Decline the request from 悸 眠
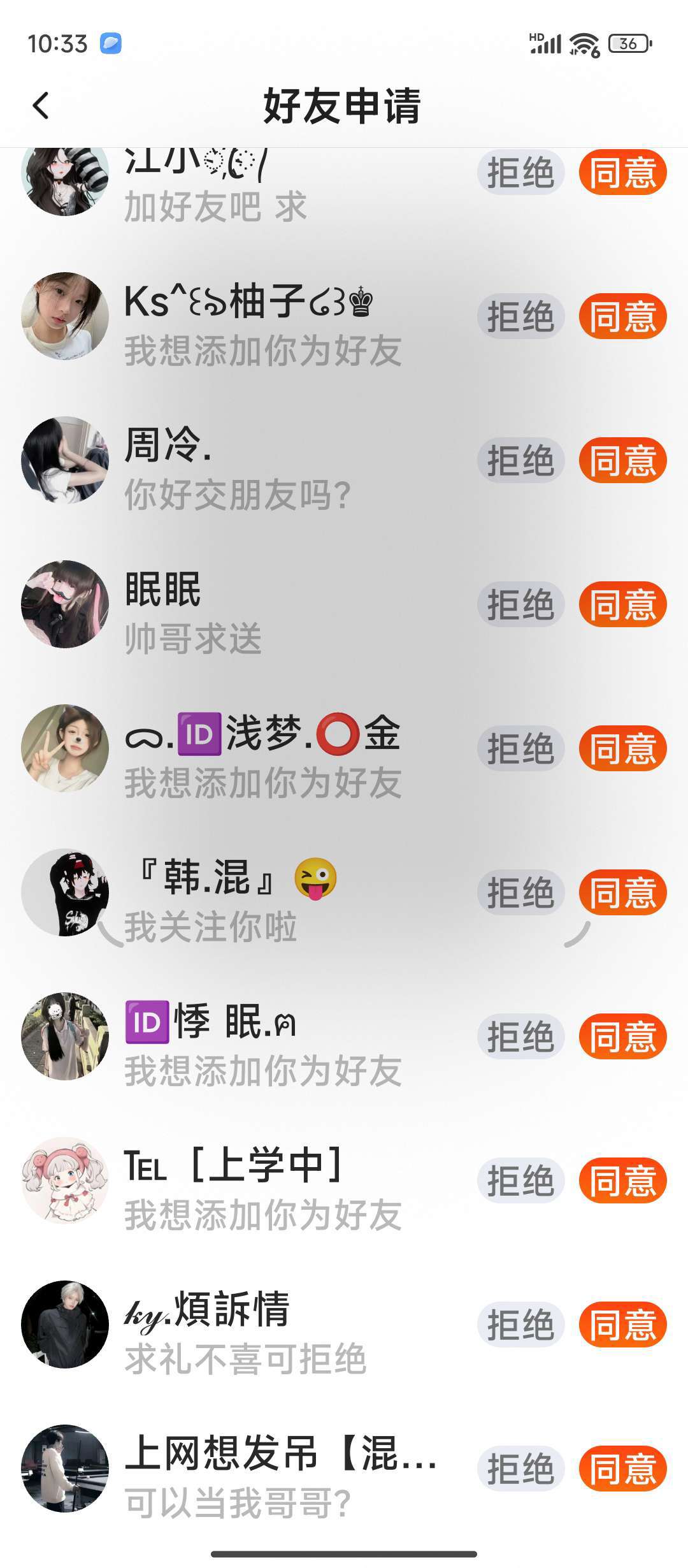The width and height of the screenshot is (688, 1568). point(520,1036)
